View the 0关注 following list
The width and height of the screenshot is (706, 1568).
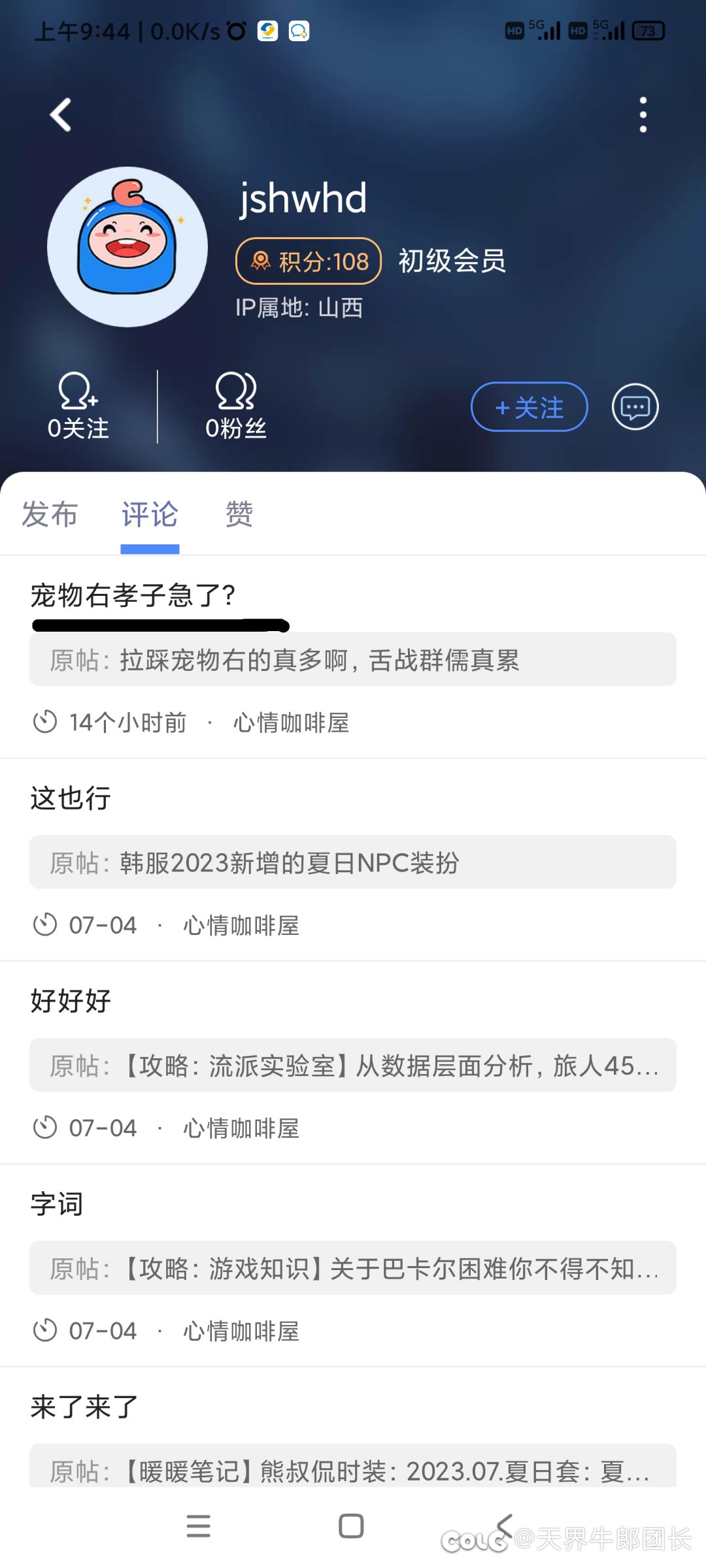pos(78,406)
